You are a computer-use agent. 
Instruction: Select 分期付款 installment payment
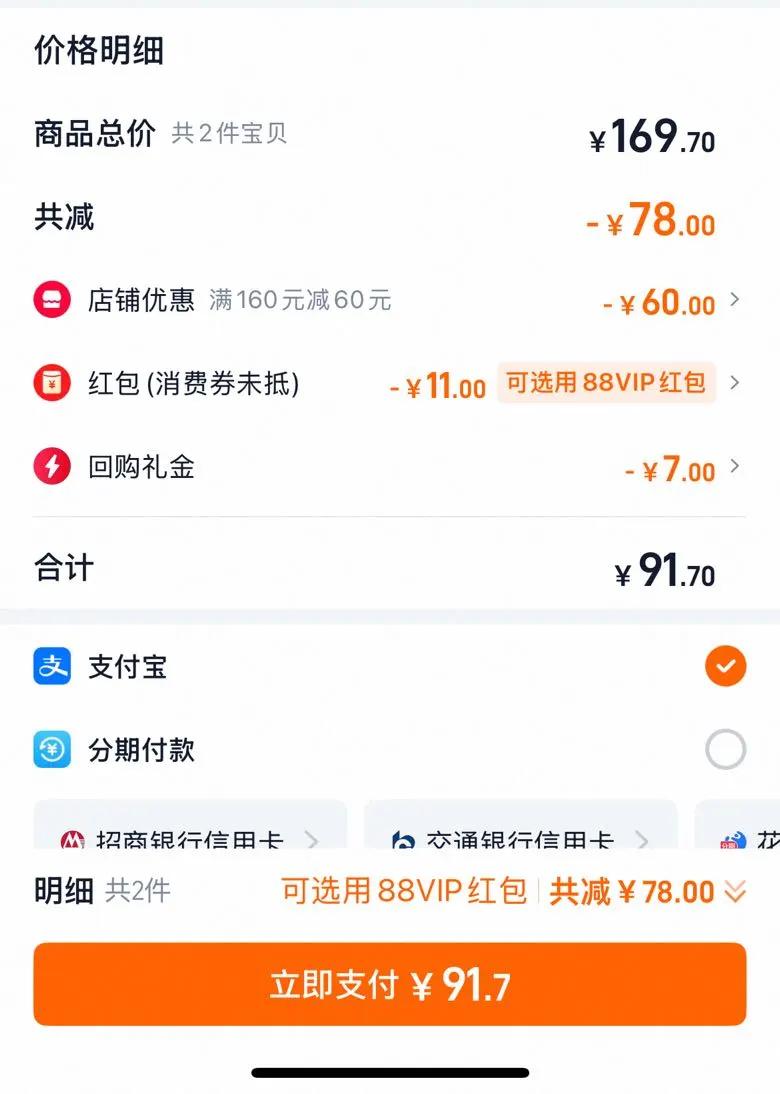[x=389, y=750]
